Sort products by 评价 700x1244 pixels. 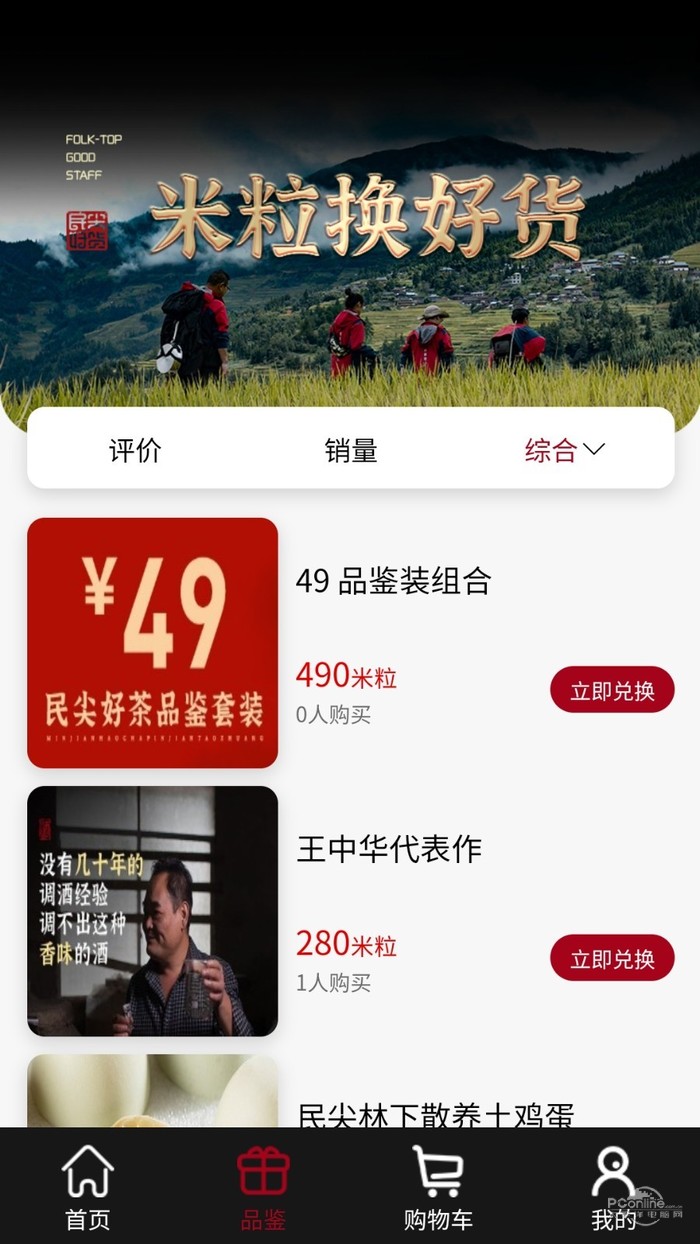tap(135, 451)
